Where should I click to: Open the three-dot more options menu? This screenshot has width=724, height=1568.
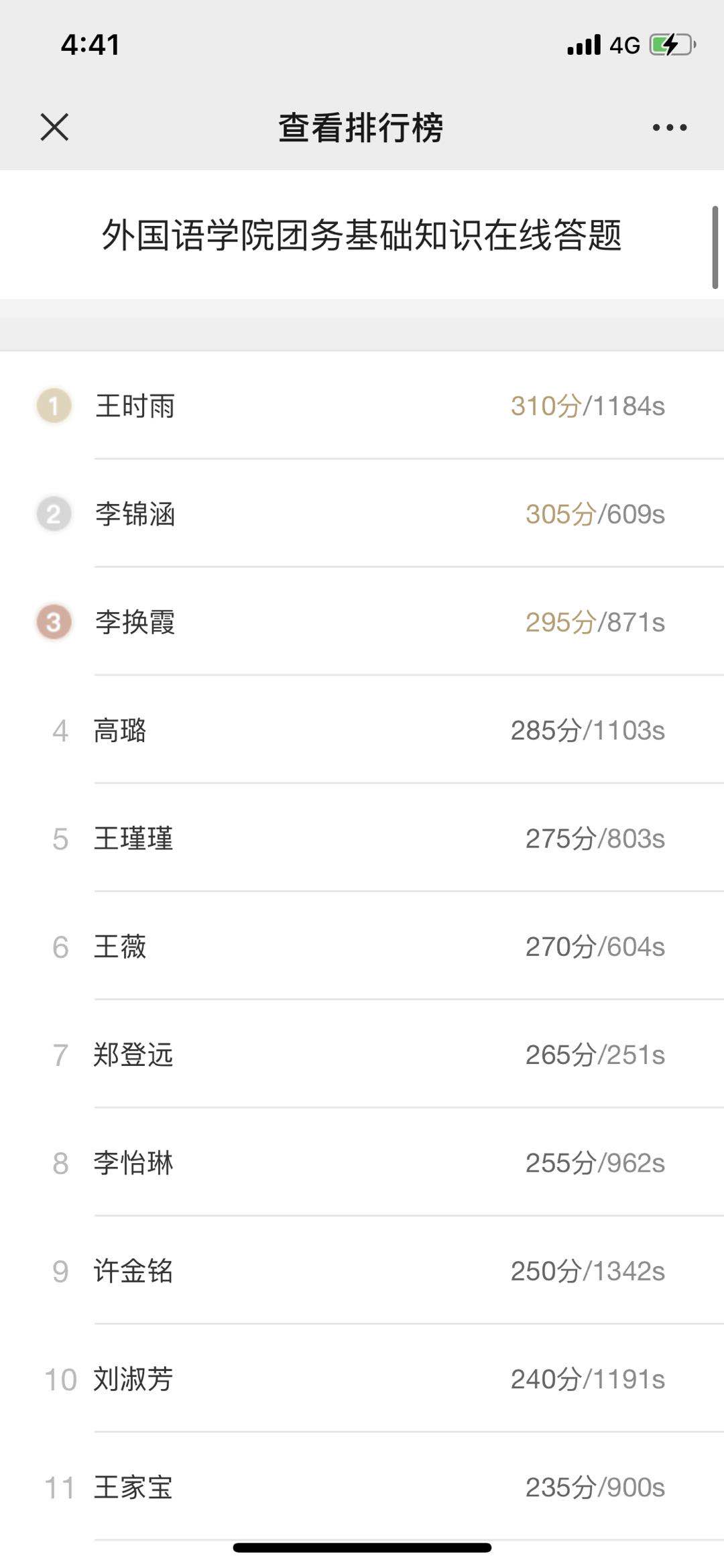(670, 127)
